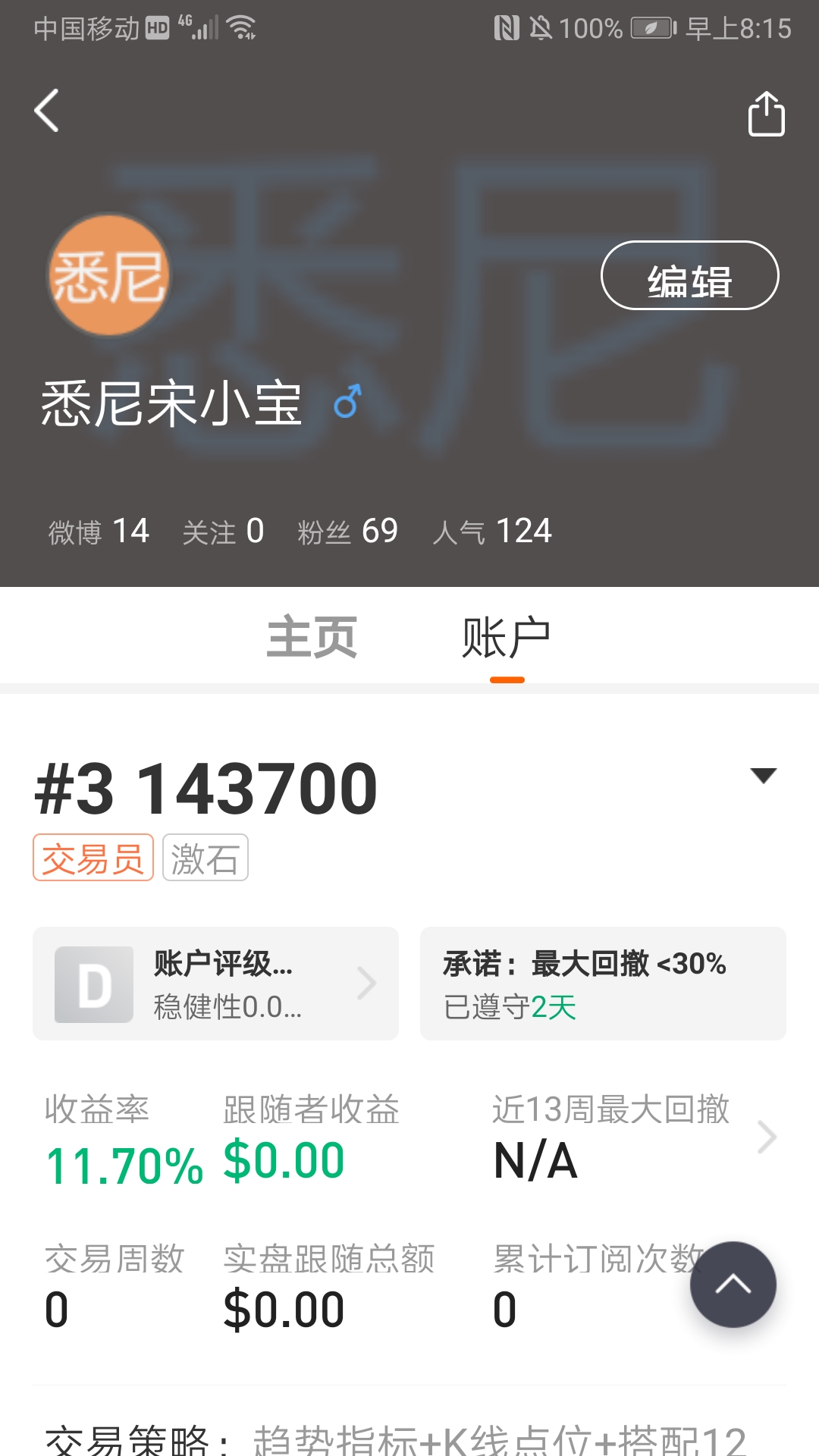
Task: Expand the account #3 143700 dropdown
Action: click(763, 776)
